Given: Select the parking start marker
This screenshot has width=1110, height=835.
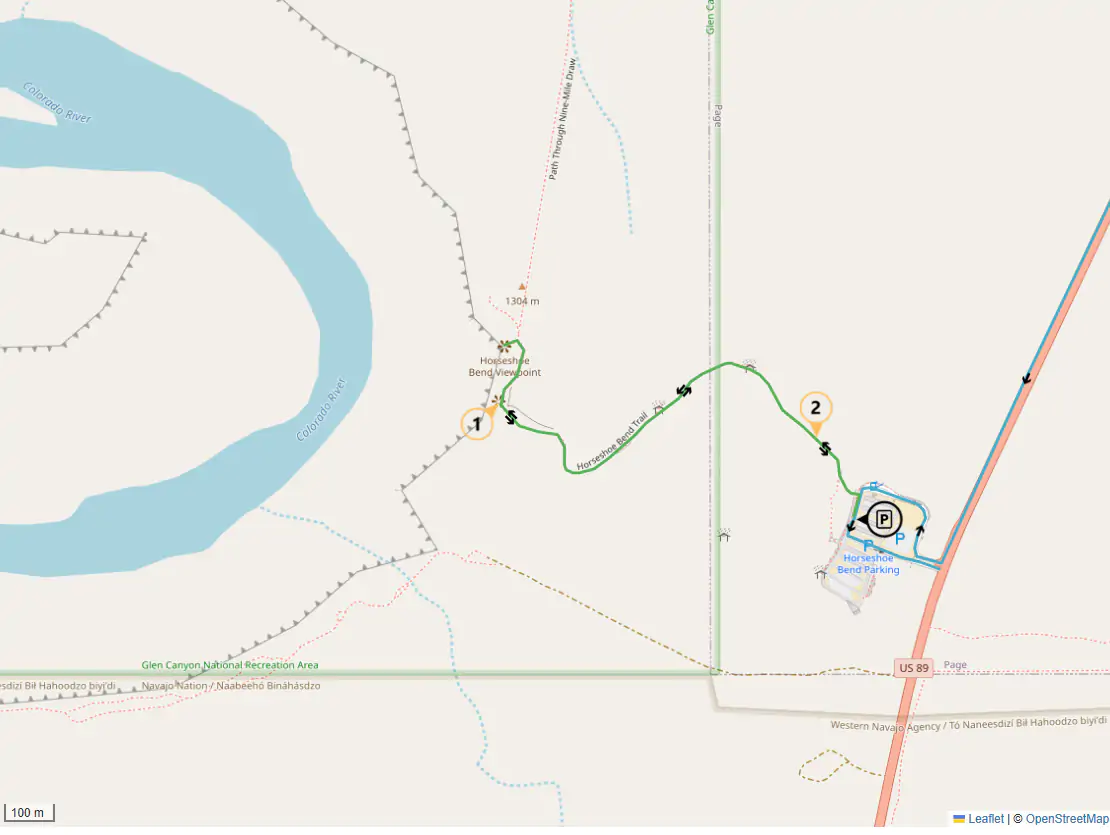Looking at the screenshot, I should [883, 519].
